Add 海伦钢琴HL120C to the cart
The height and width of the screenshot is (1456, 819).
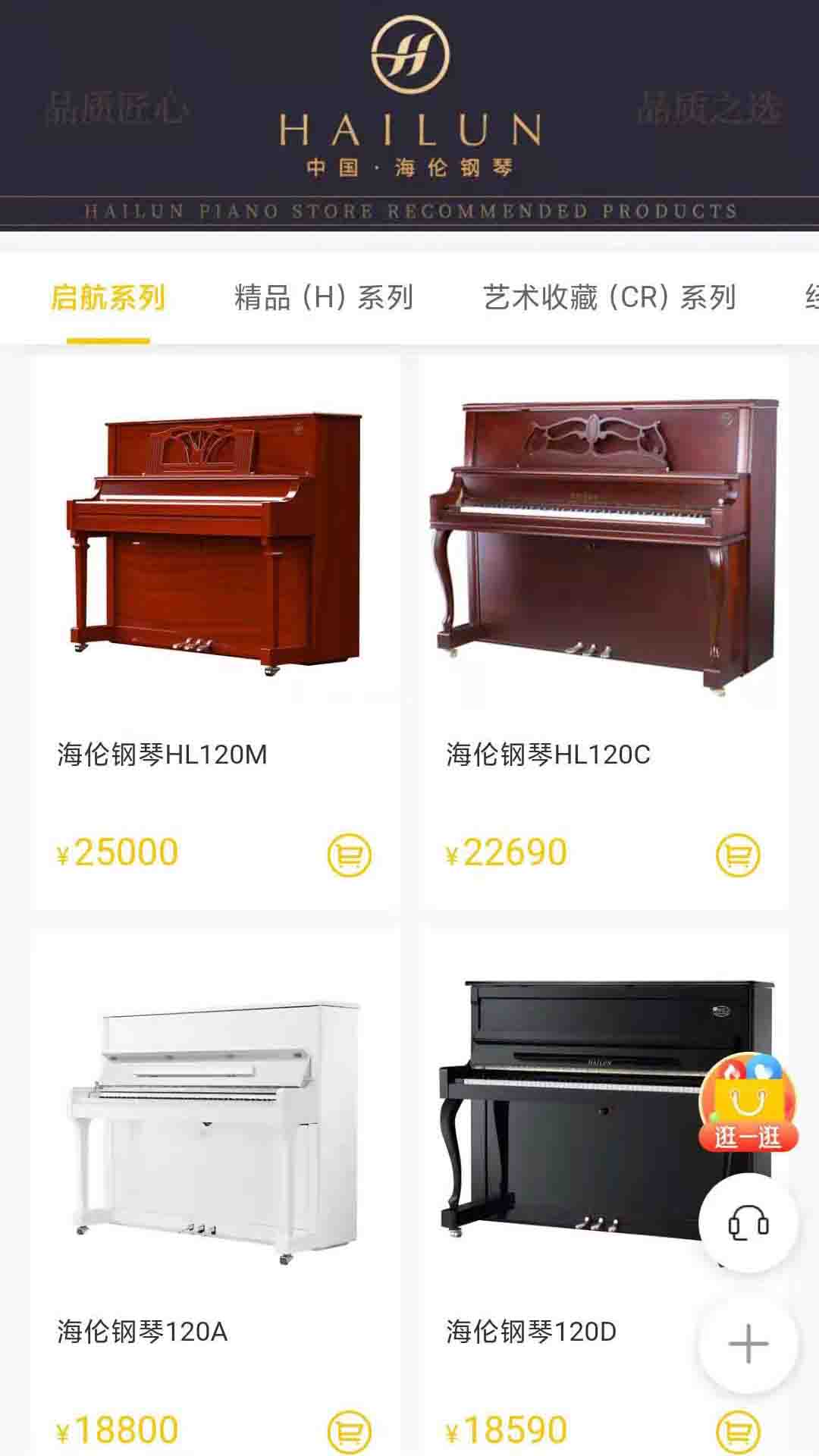738,855
